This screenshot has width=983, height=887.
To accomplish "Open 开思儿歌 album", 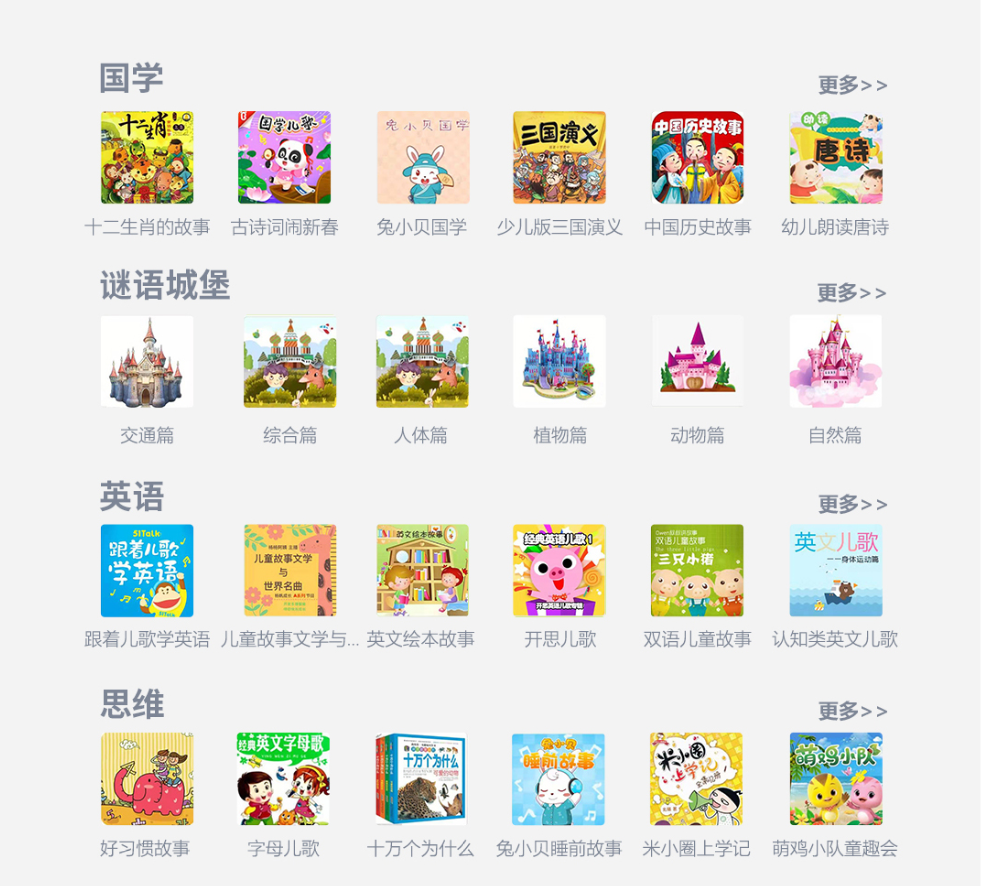I will [x=559, y=570].
